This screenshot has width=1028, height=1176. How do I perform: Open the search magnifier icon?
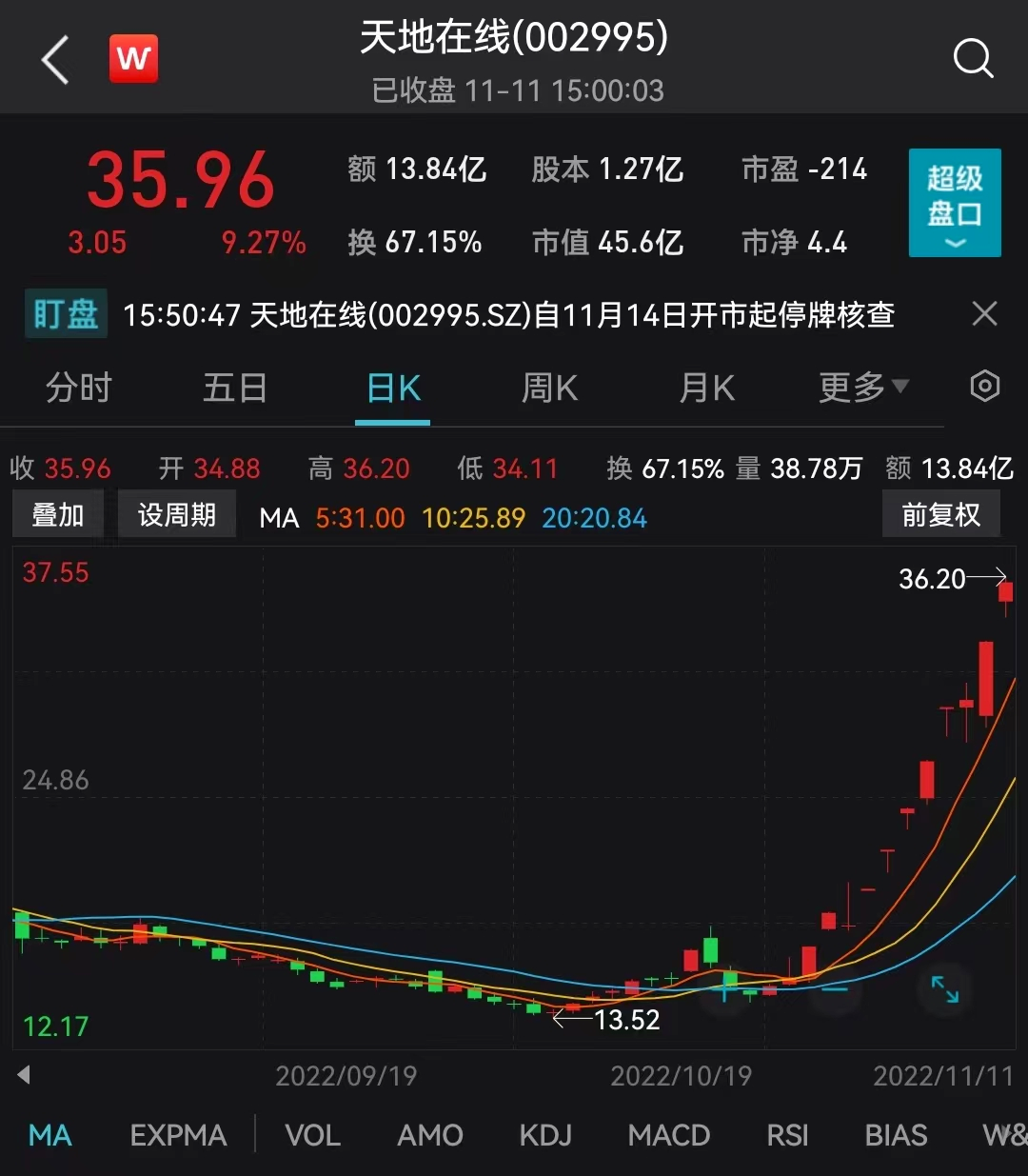coord(972,59)
